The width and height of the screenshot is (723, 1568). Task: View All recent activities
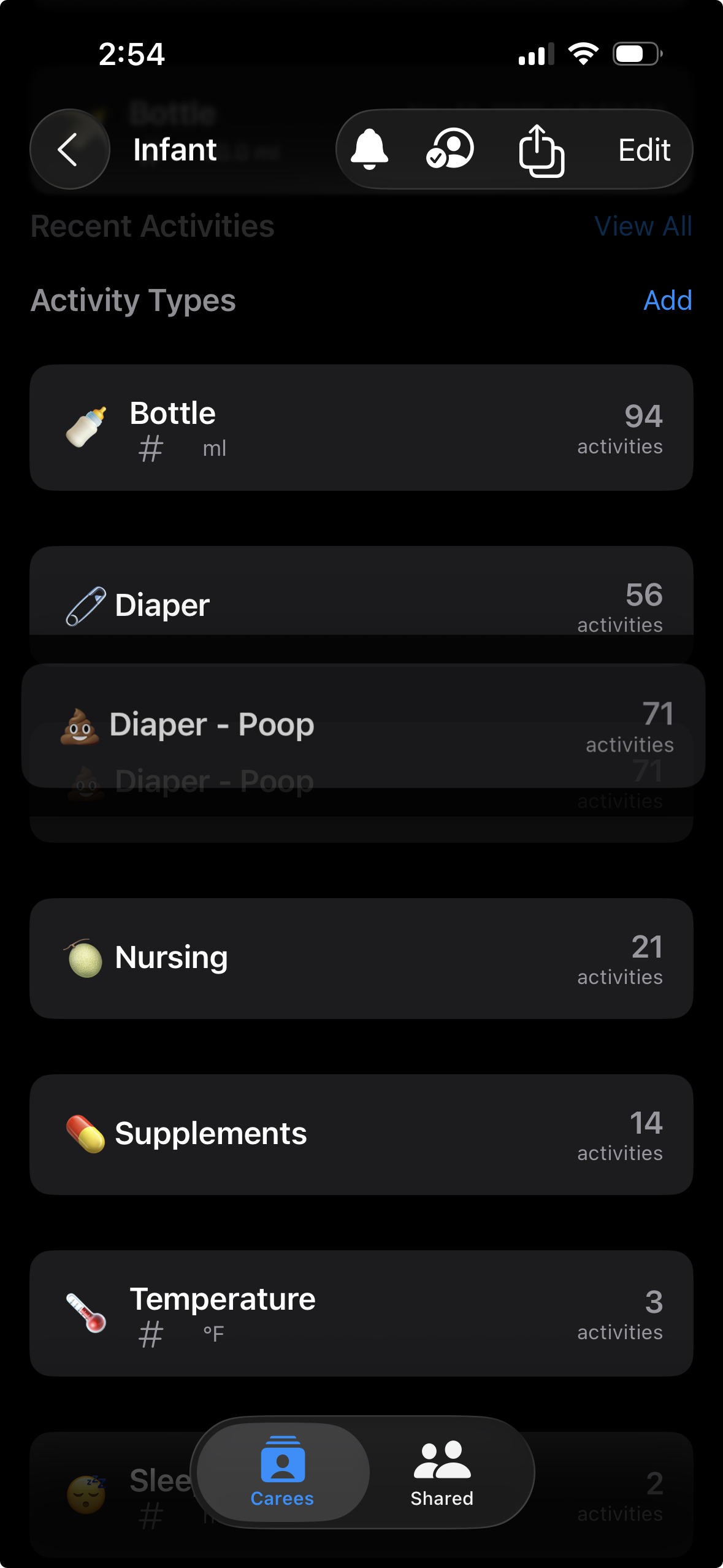(643, 226)
